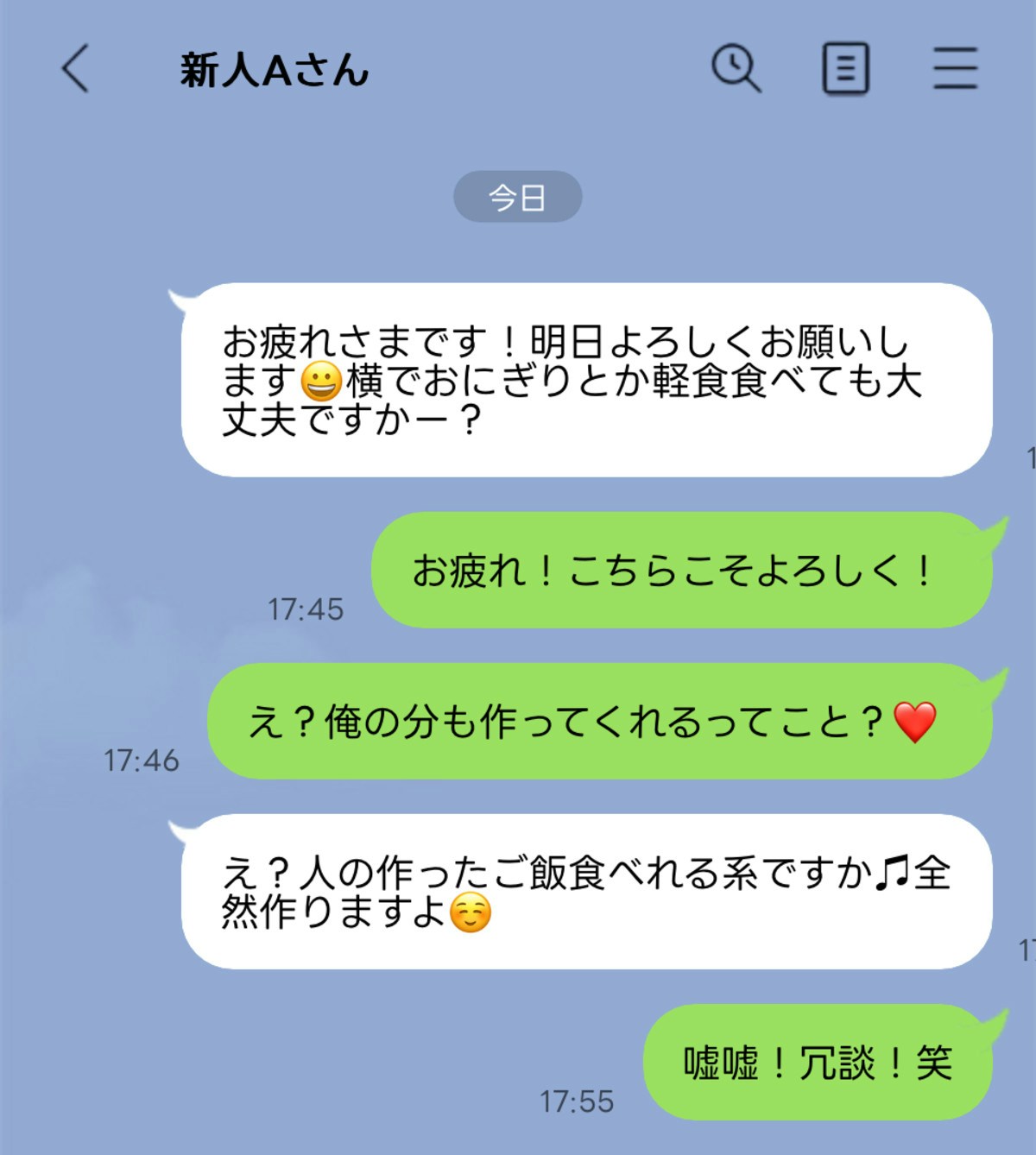Open the chat notes icon

[x=845, y=69]
